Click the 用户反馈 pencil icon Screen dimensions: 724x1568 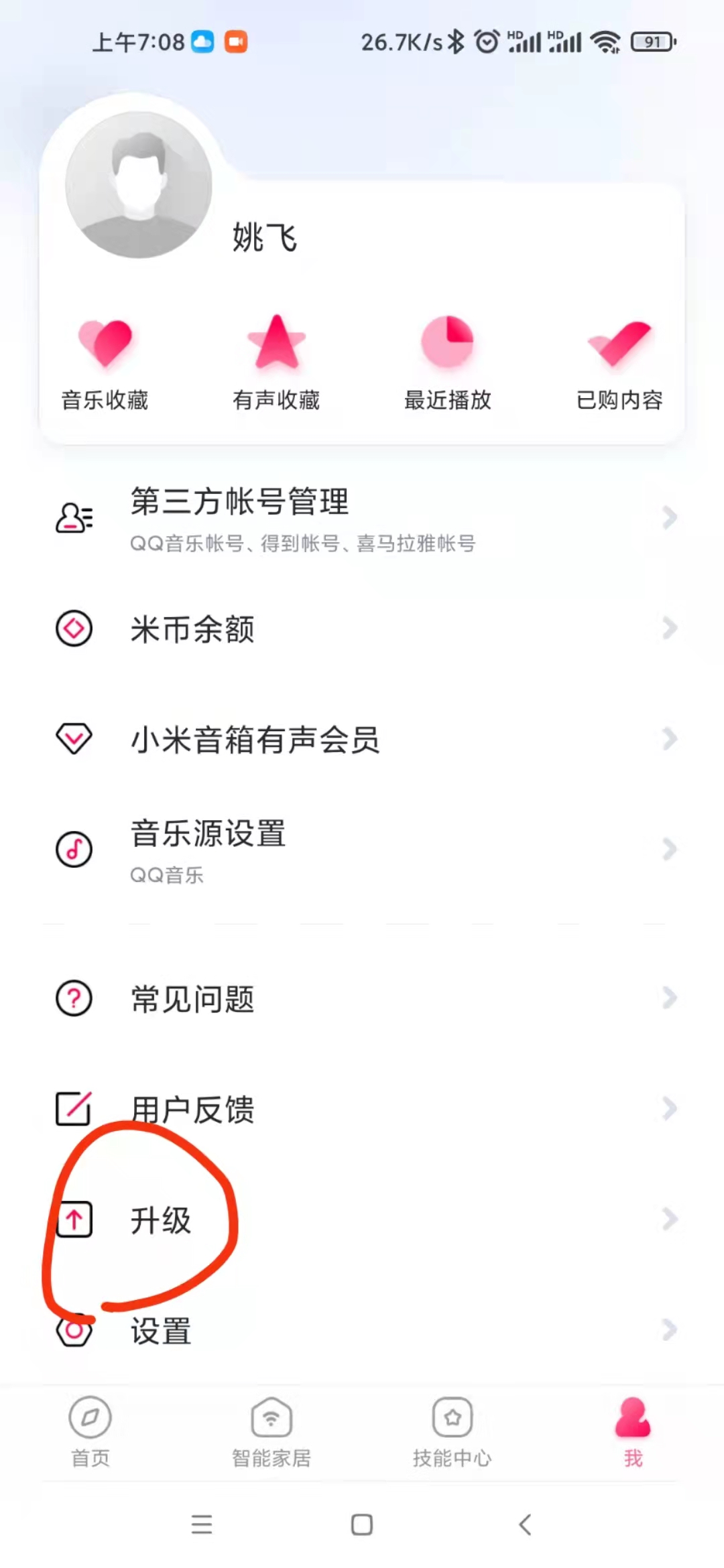click(x=74, y=1109)
